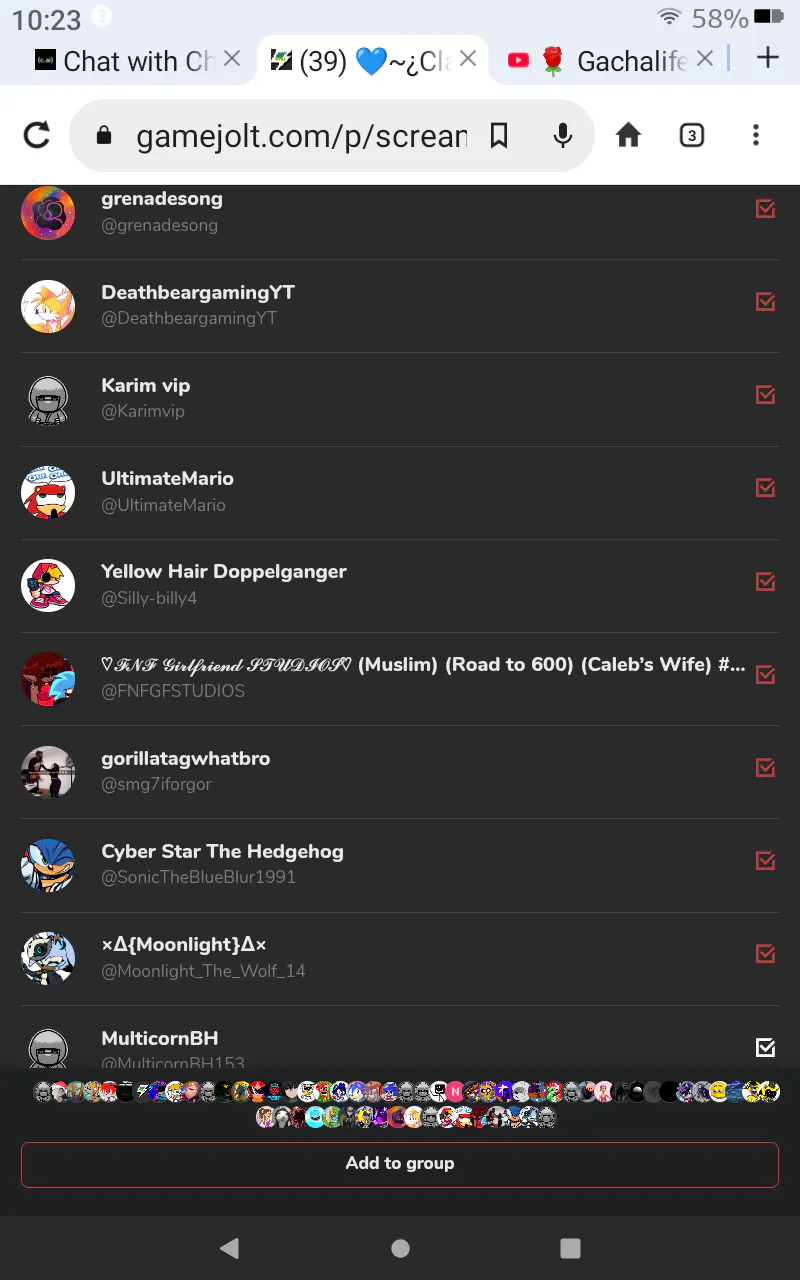The image size is (800, 1280).
Task: Deselect Yellow Hair Doppelganger
Action: click(x=766, y=581)
